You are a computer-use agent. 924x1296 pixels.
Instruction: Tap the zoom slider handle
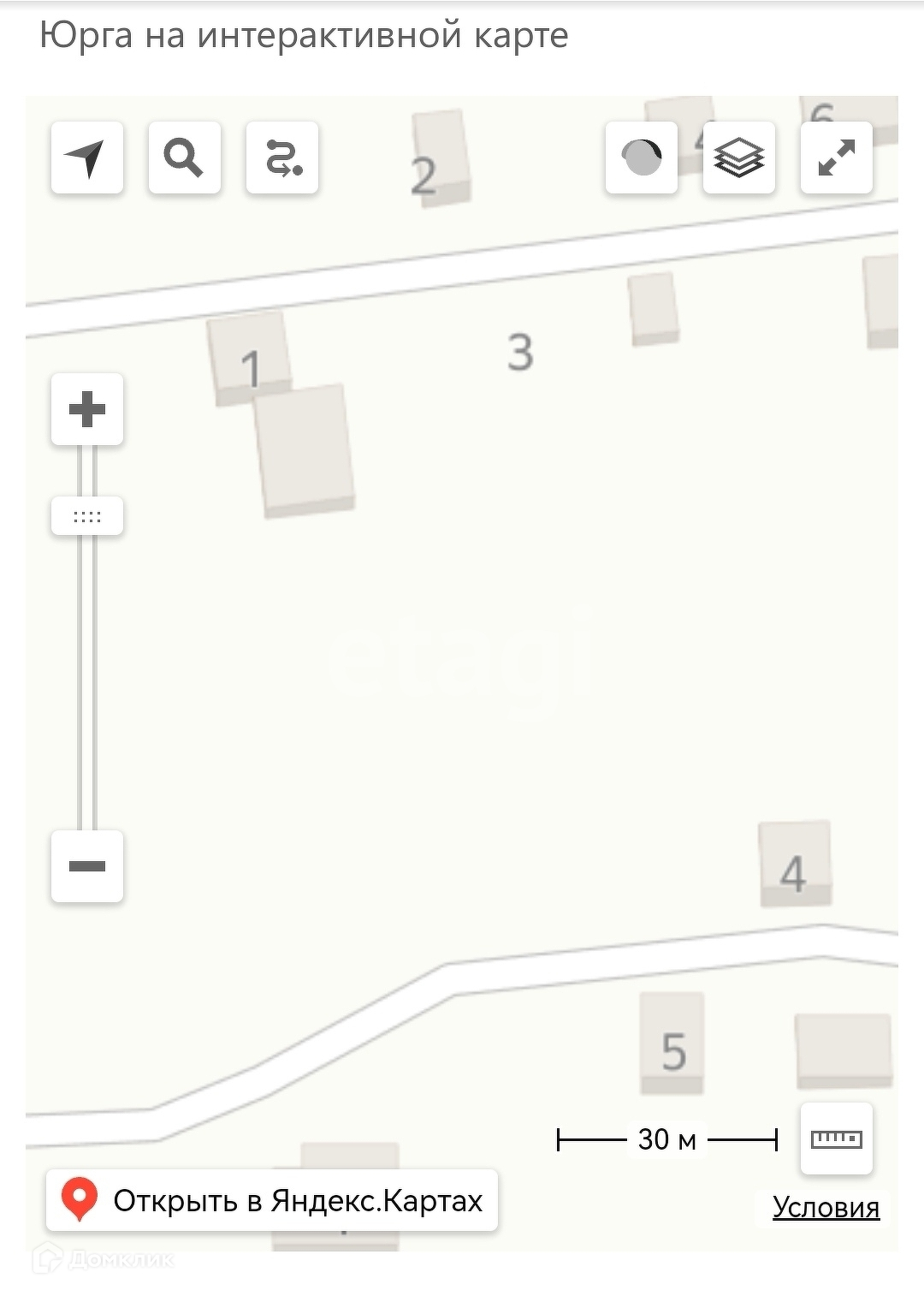(87, 516)
